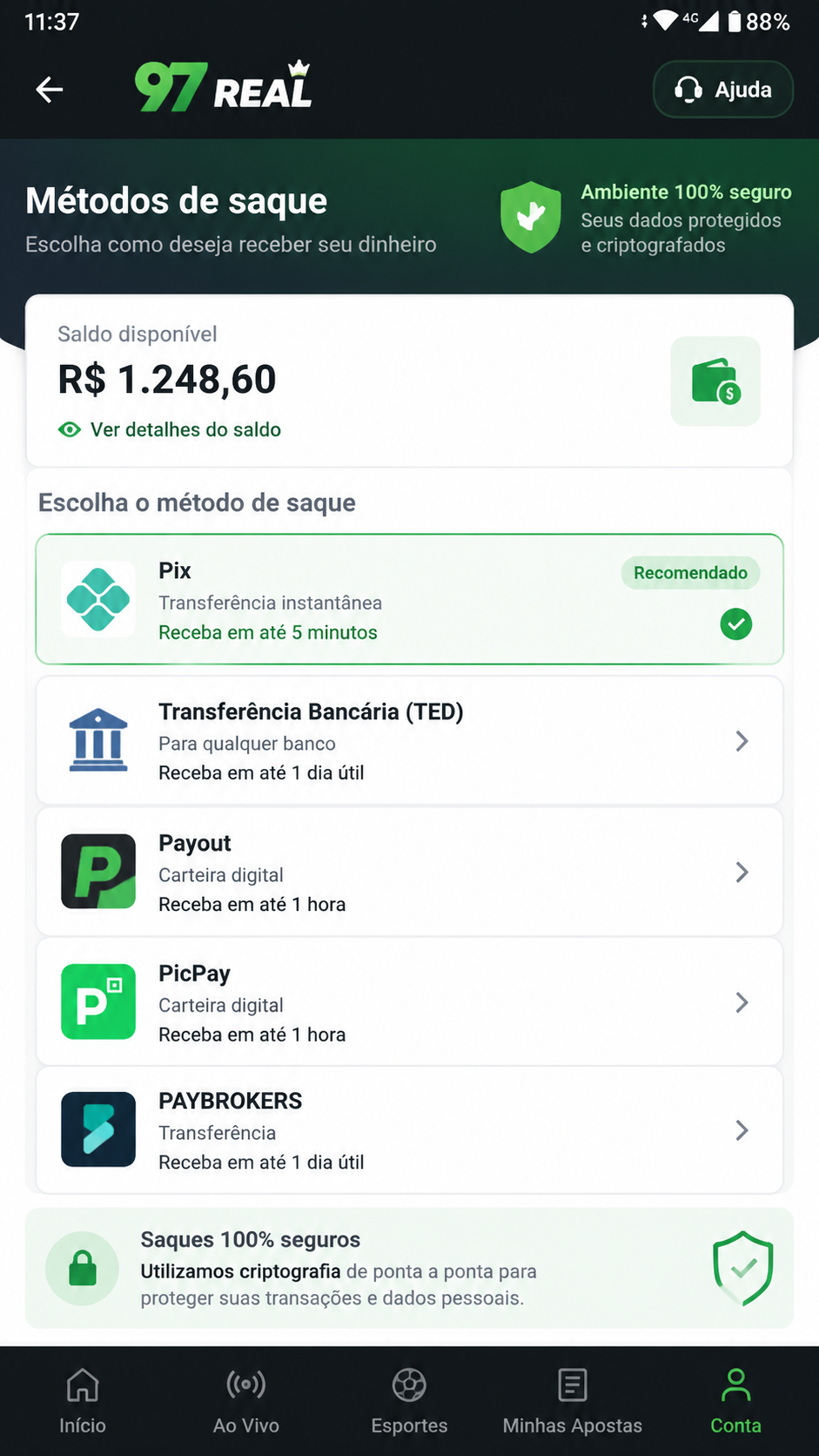Tap the wallet icon in balance card

point(715,381)
